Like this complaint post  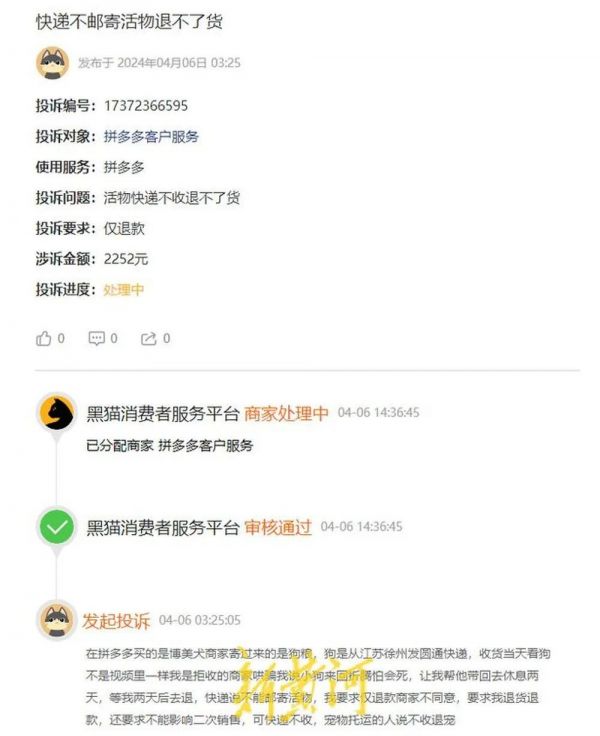44,339
